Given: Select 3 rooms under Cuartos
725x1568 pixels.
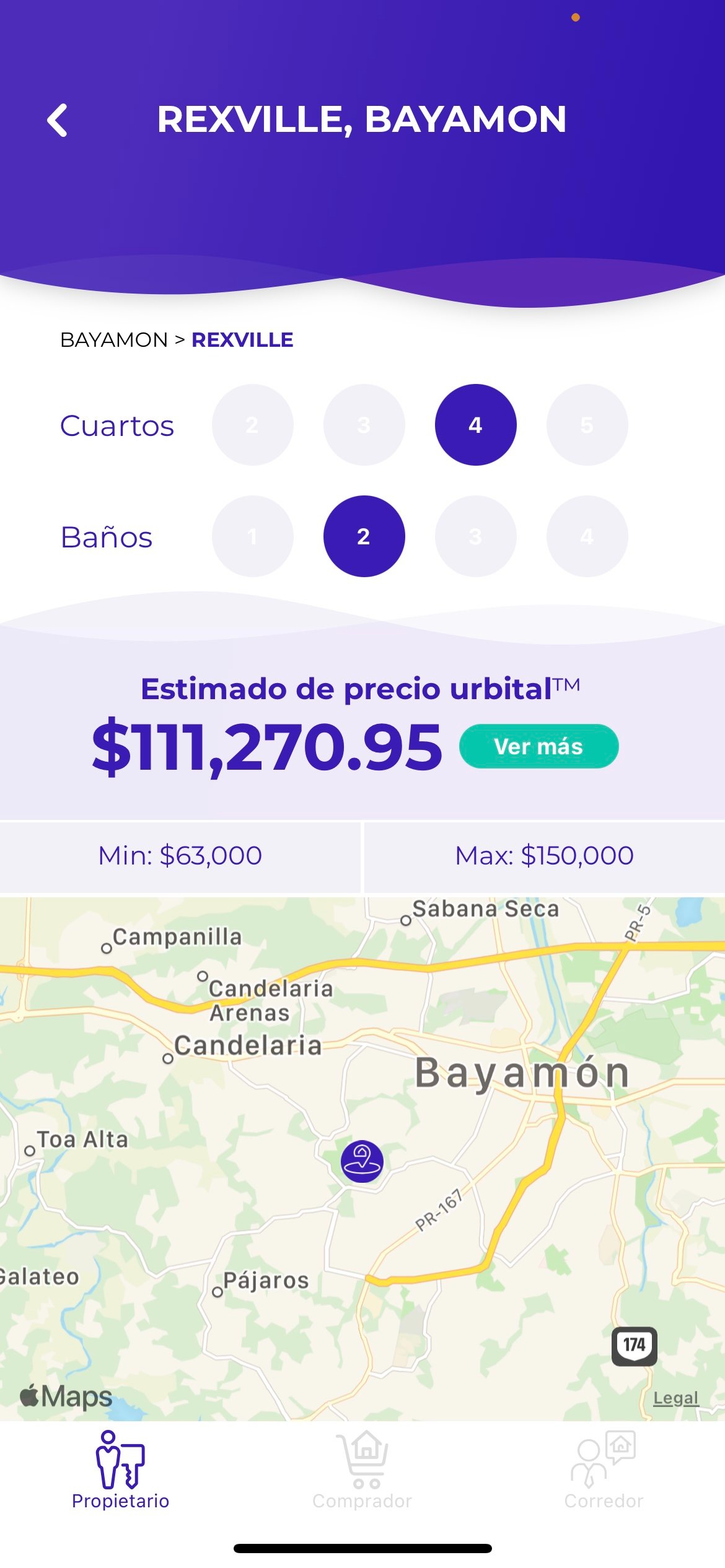Looking at the screenshot, I should 364,425.
